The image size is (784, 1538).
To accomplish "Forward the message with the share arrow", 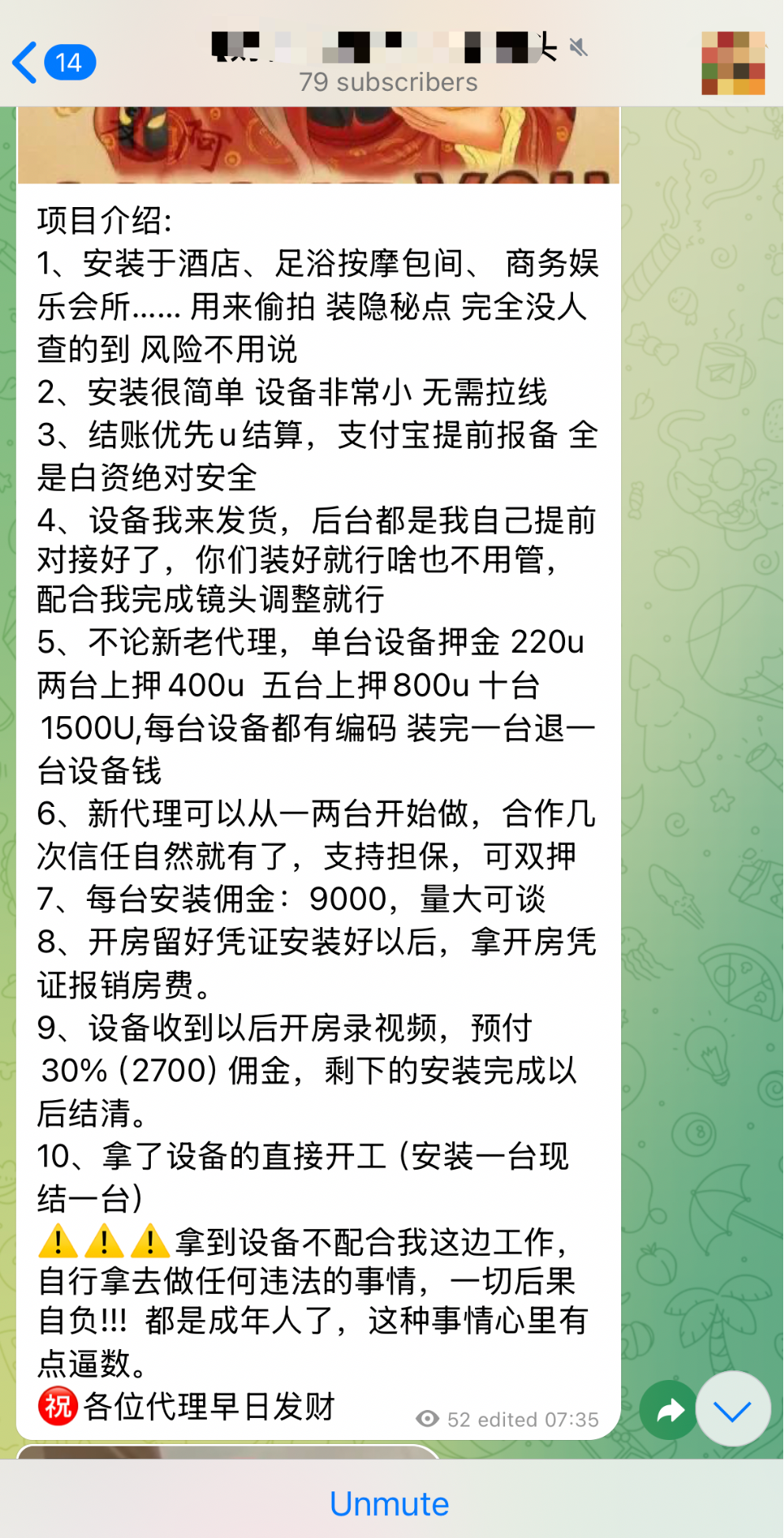I will 669,1410.
